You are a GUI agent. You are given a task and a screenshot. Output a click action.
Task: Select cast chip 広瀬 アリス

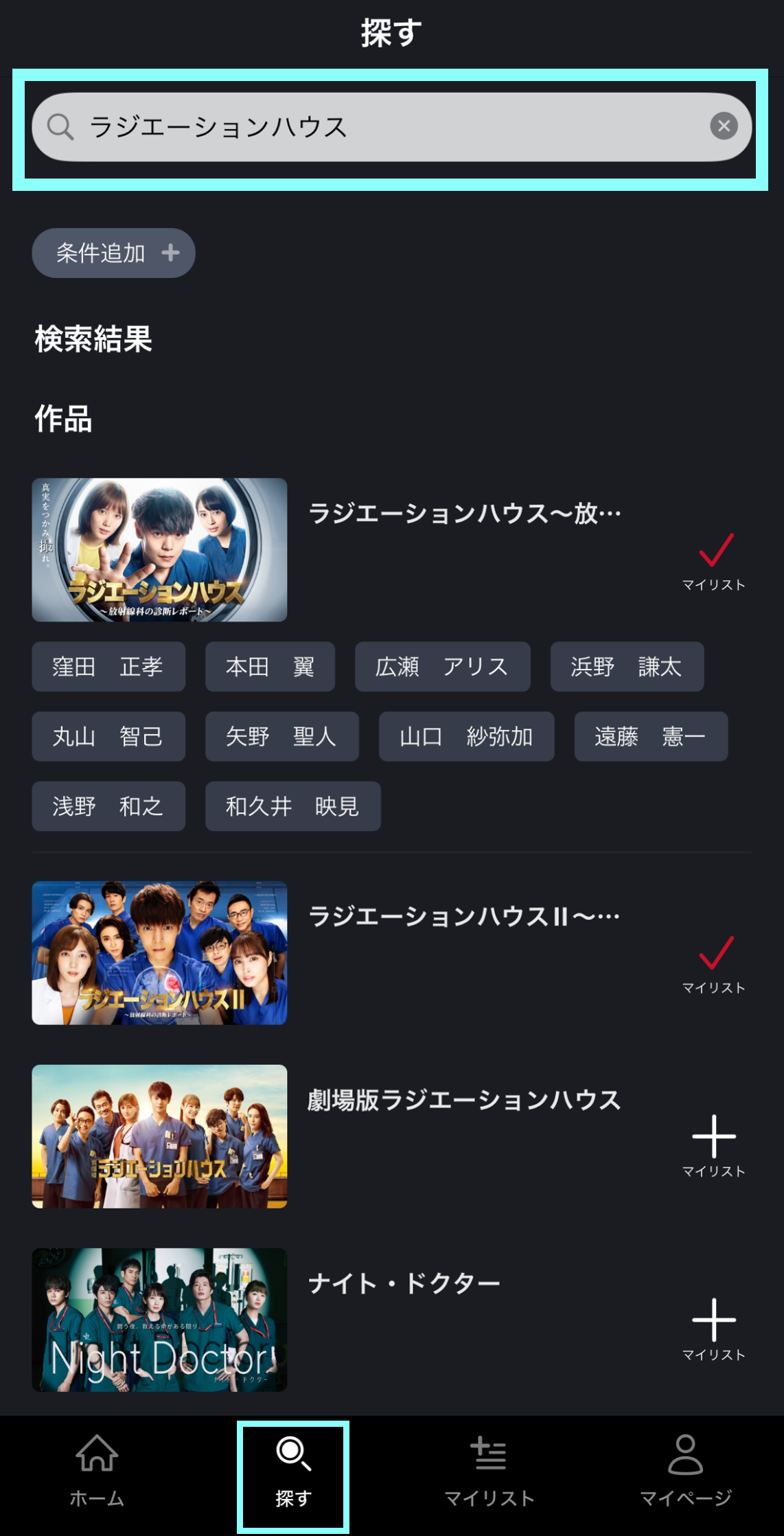pyautogui.click(x=442, y=667)
